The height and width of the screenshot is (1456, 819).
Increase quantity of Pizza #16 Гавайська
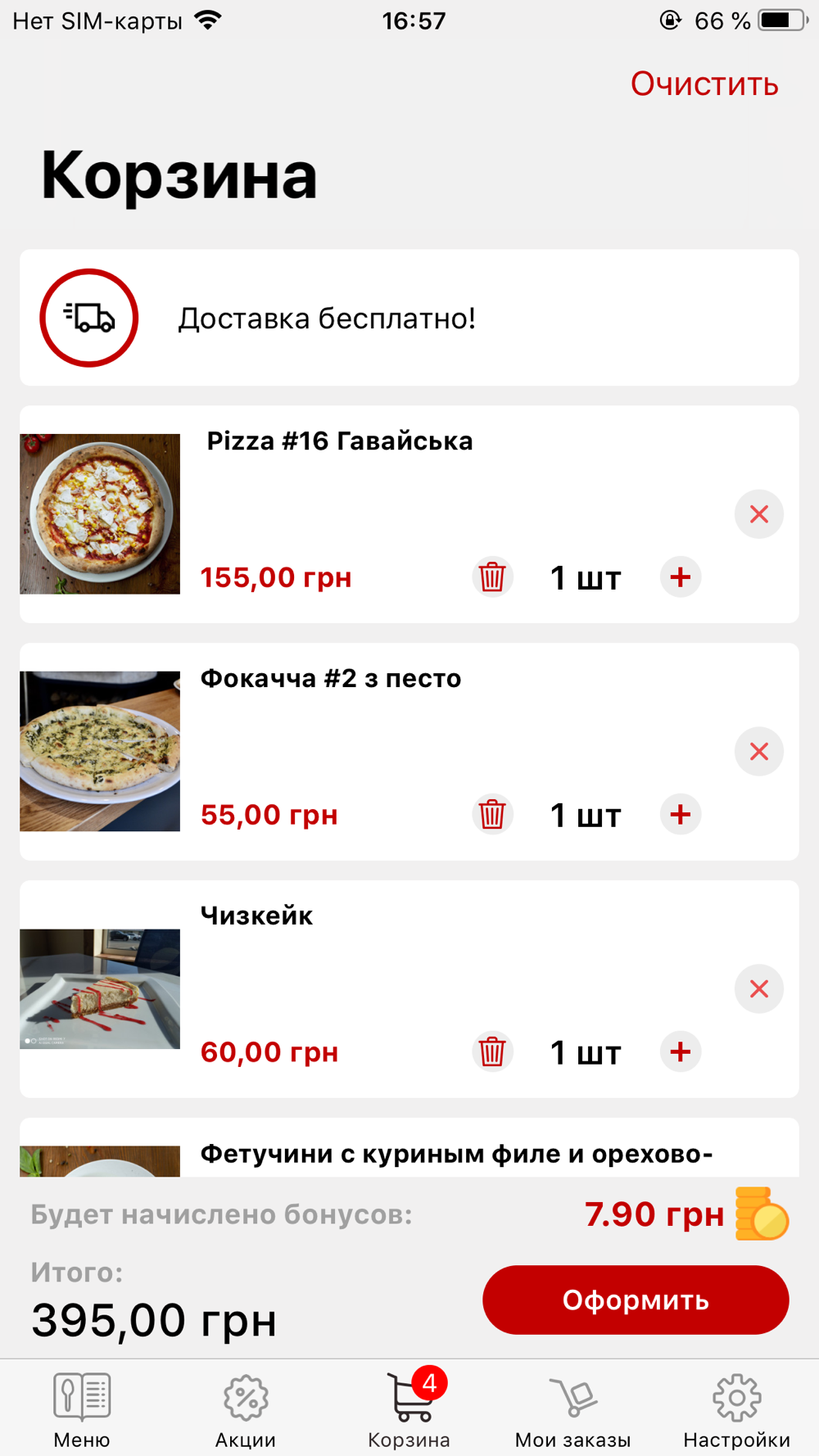(x=681, y=577)
